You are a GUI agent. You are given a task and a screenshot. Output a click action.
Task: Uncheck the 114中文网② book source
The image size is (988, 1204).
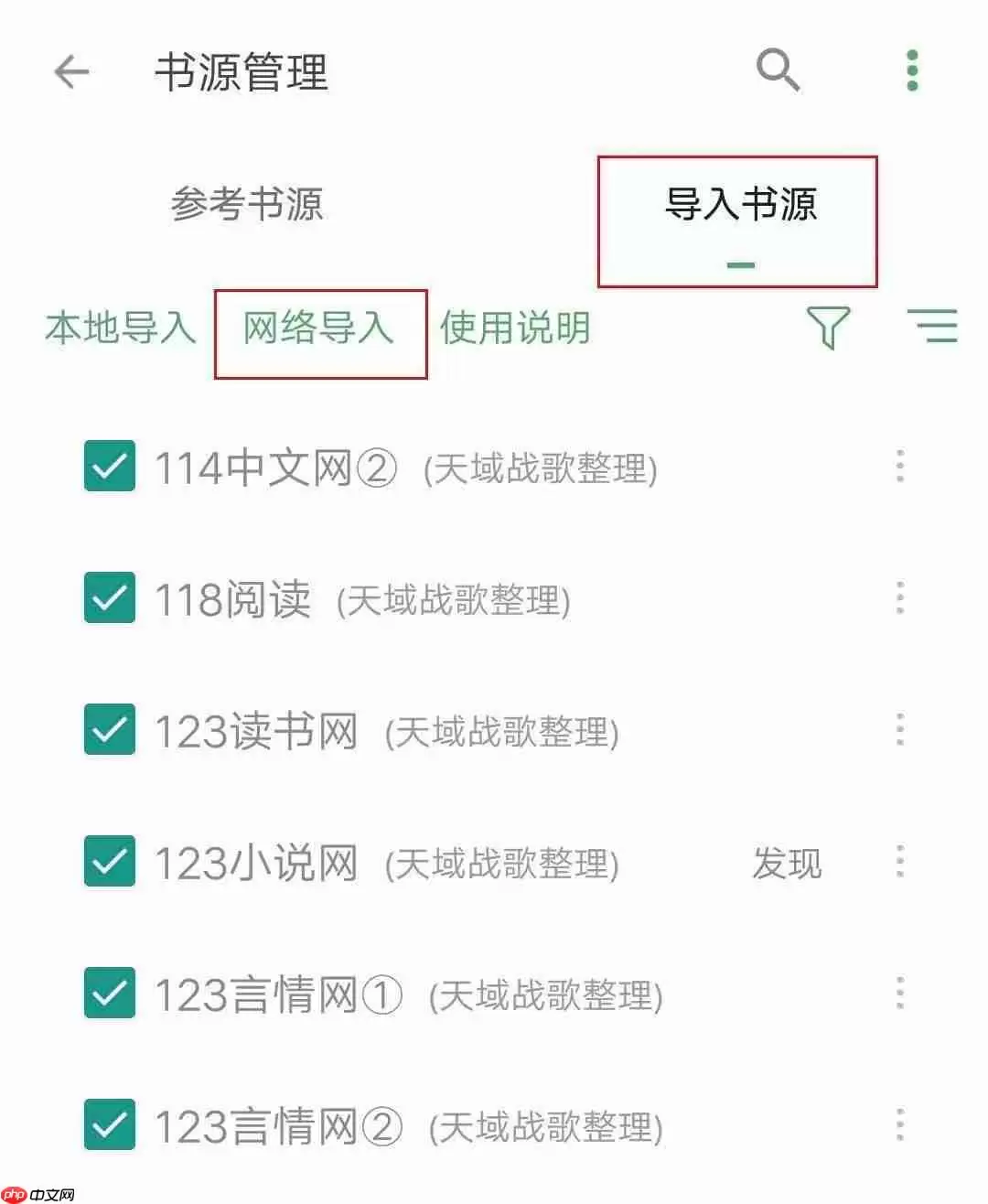click(109, 467)
